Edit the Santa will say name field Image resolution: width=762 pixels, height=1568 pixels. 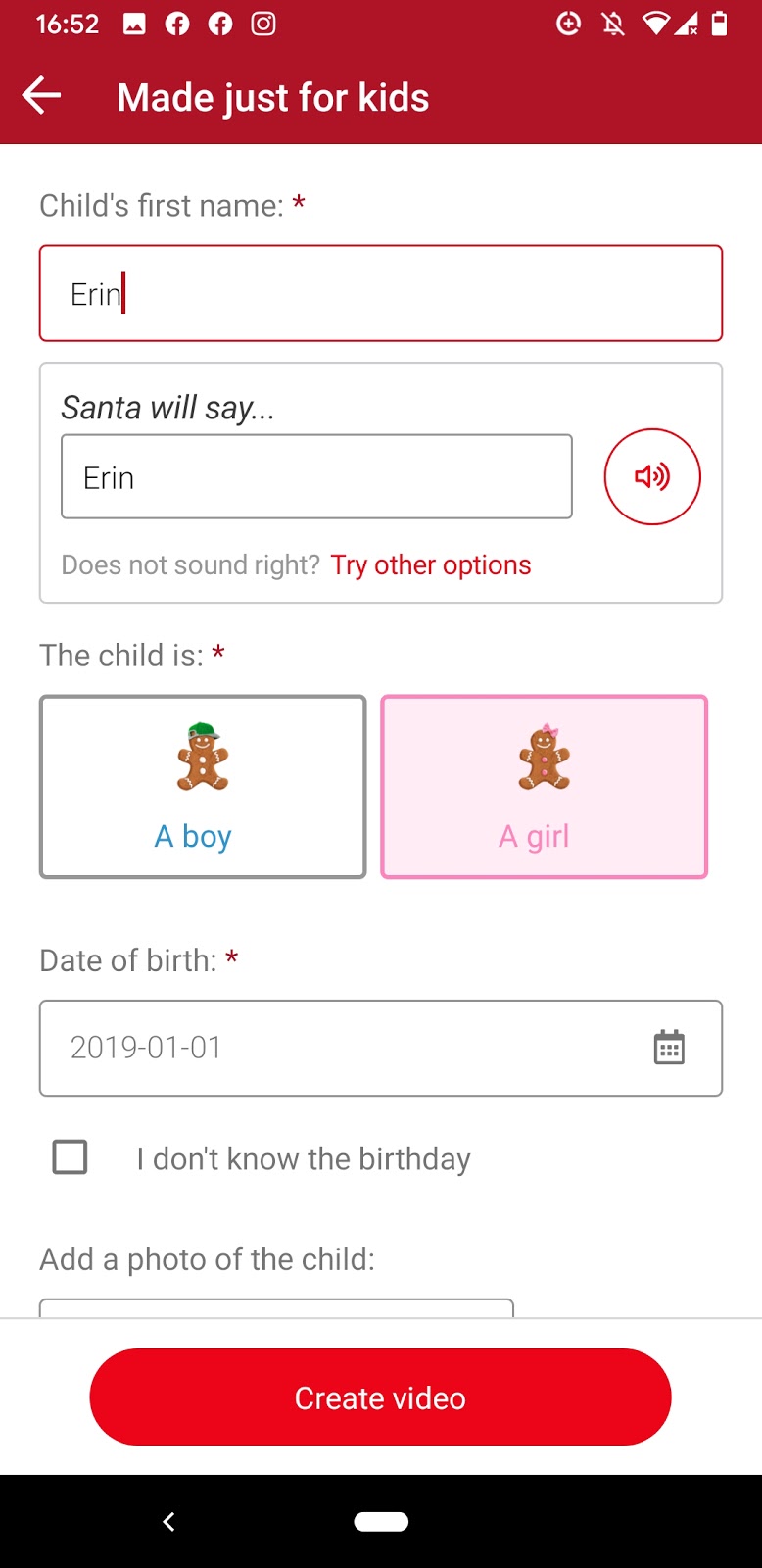click(315, 477)
